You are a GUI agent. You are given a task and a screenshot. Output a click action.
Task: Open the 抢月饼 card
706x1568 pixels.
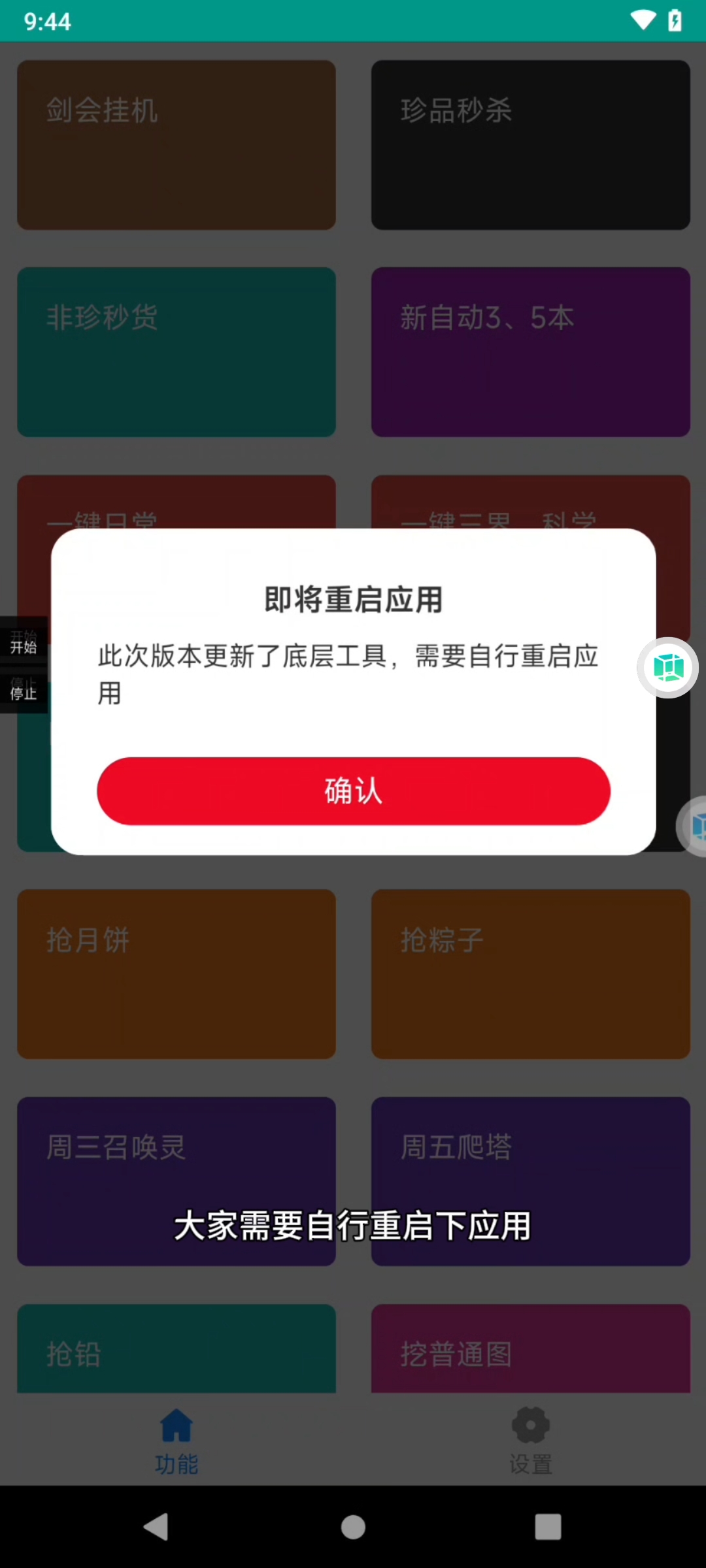[x=176, y=974]
